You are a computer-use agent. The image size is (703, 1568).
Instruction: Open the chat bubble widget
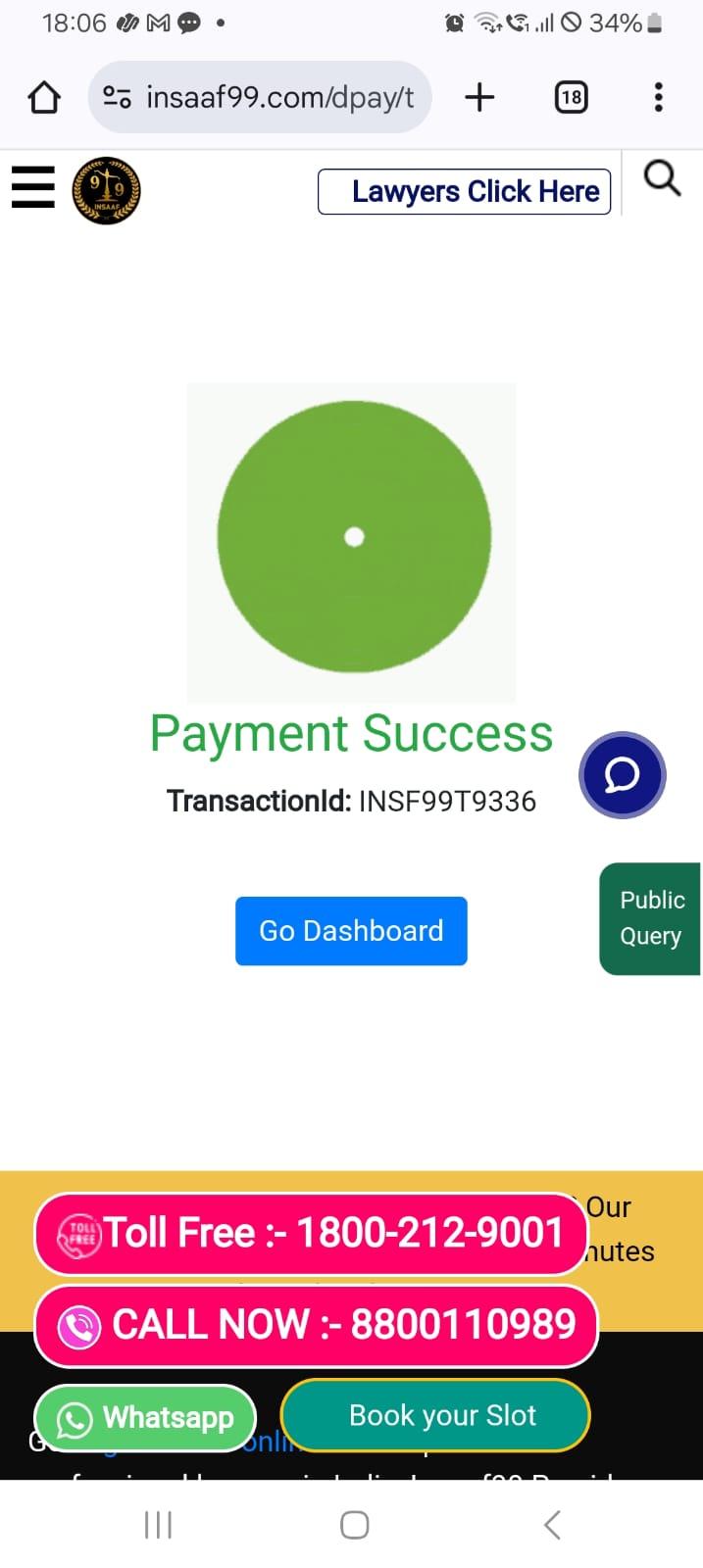[x=622, y=775]
